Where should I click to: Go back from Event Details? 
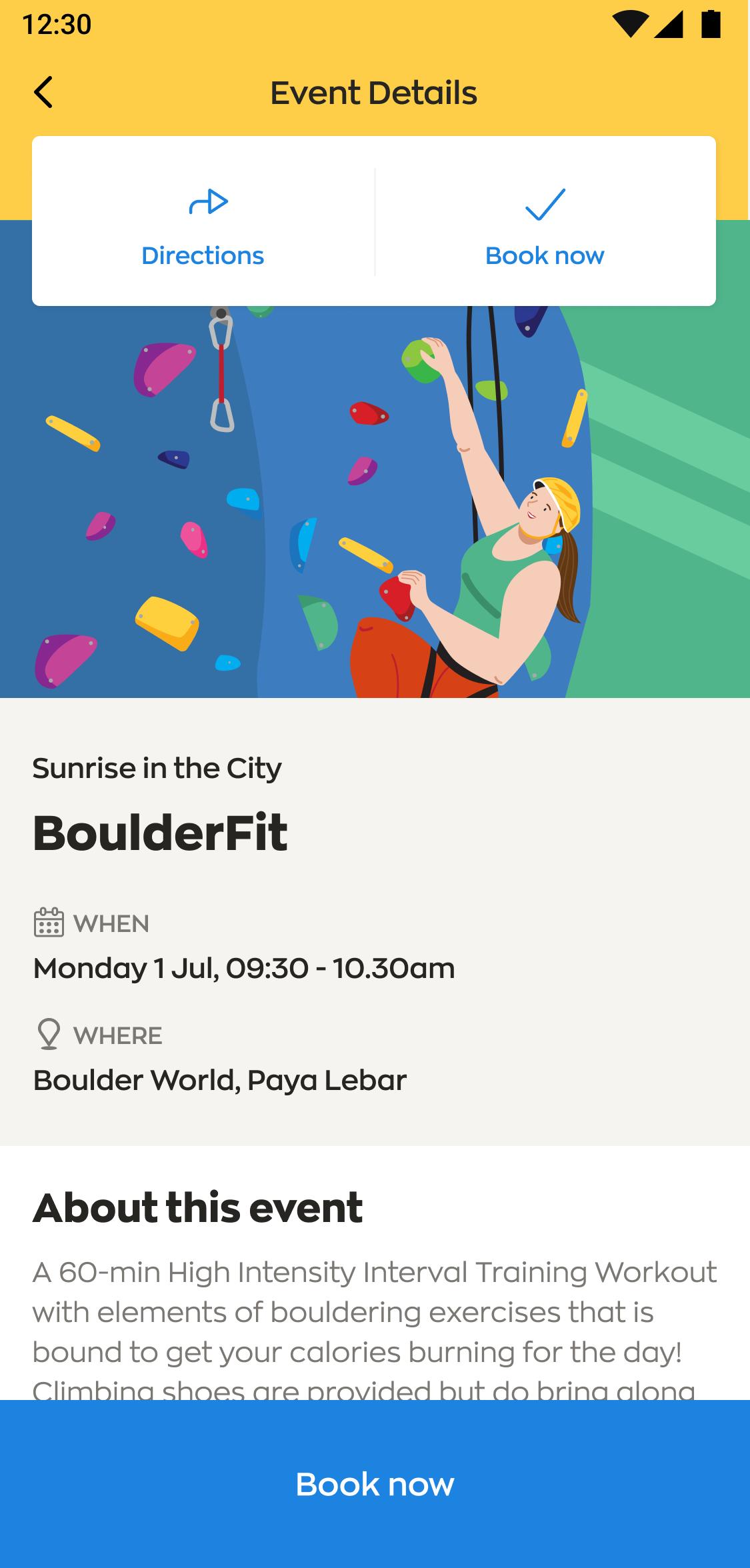[43, 93]
